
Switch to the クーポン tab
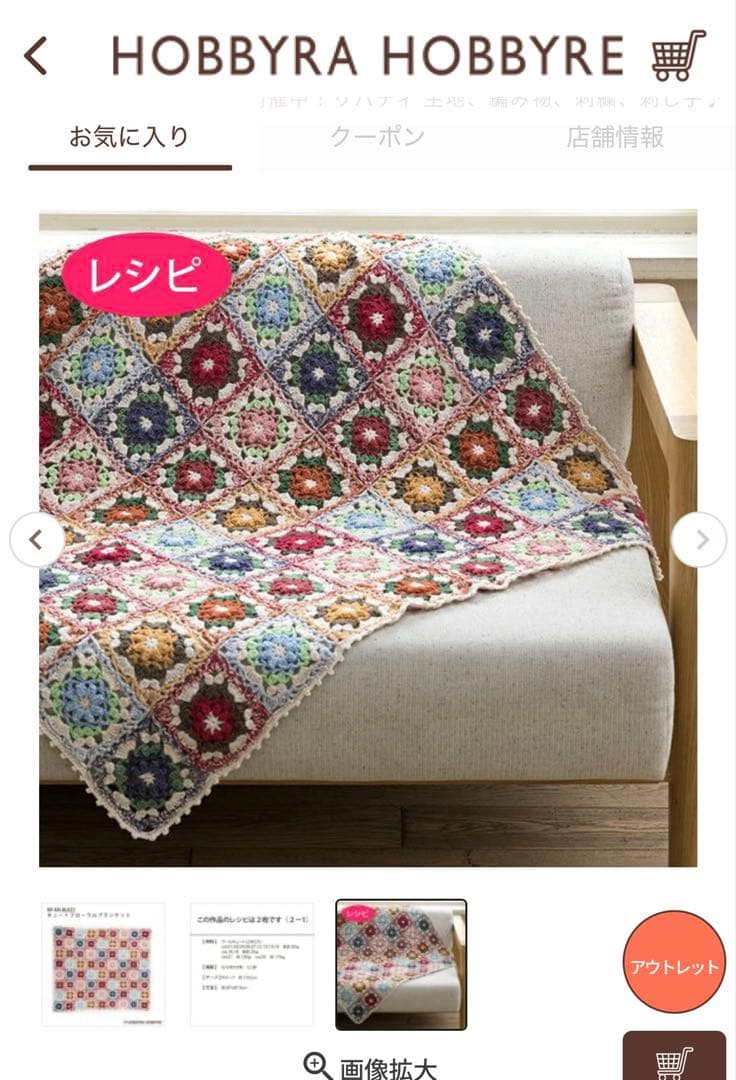point(377,137)
